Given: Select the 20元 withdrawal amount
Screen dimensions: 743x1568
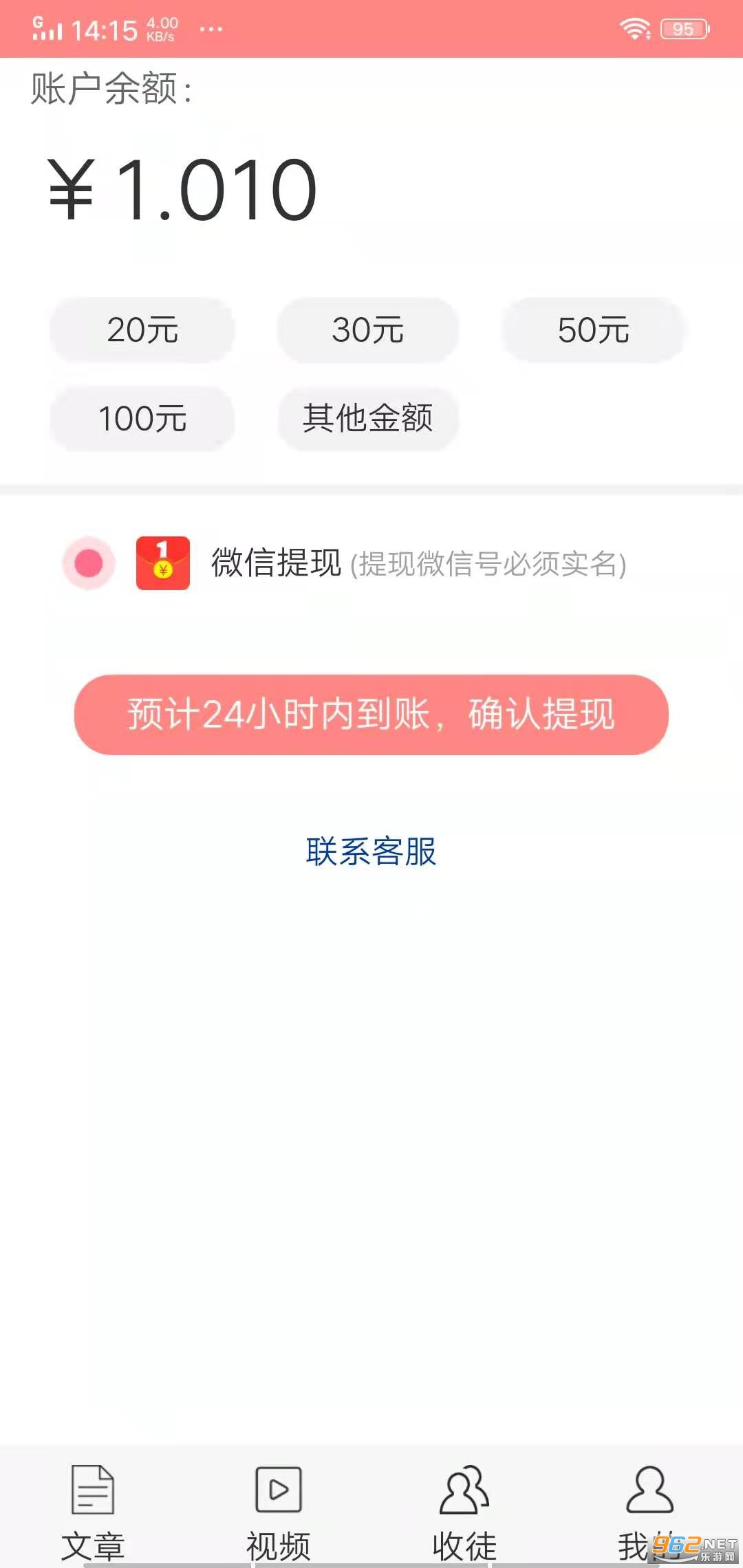Looking at the screenshot, I should point(142,330).
